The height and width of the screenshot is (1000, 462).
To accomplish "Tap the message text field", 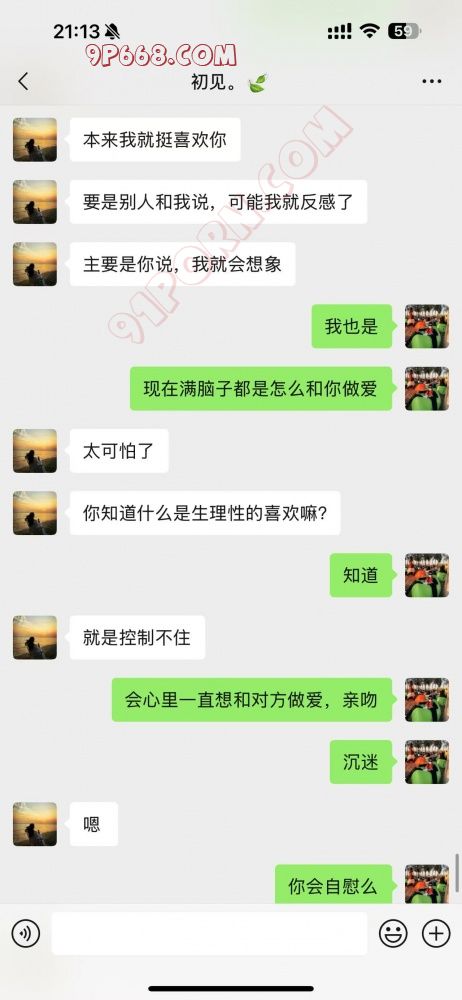I will tap(209, 934).
